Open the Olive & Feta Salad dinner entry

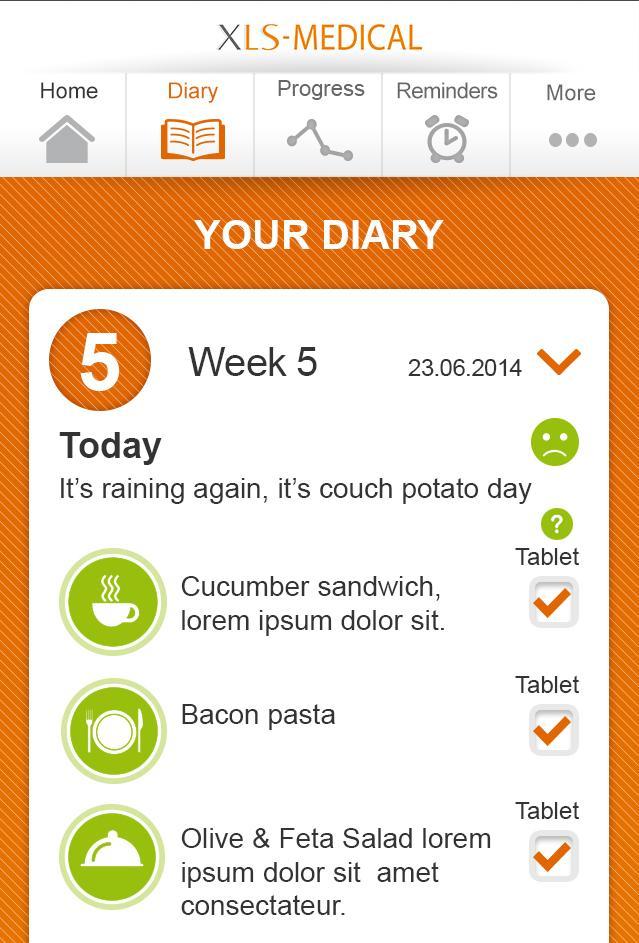pyautogui.click(x=334, y=871)
